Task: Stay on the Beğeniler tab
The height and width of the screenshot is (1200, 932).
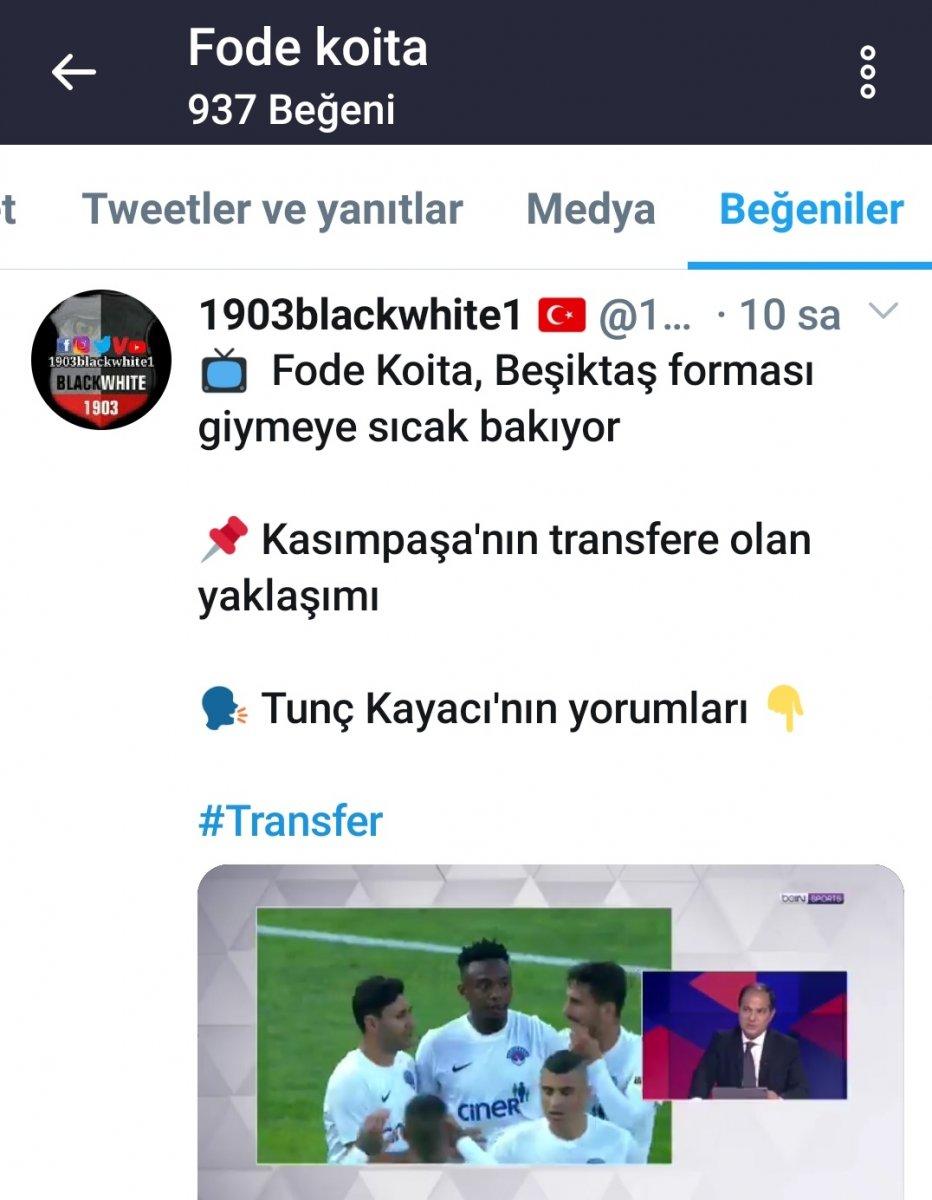Action: tap(809, 210)
